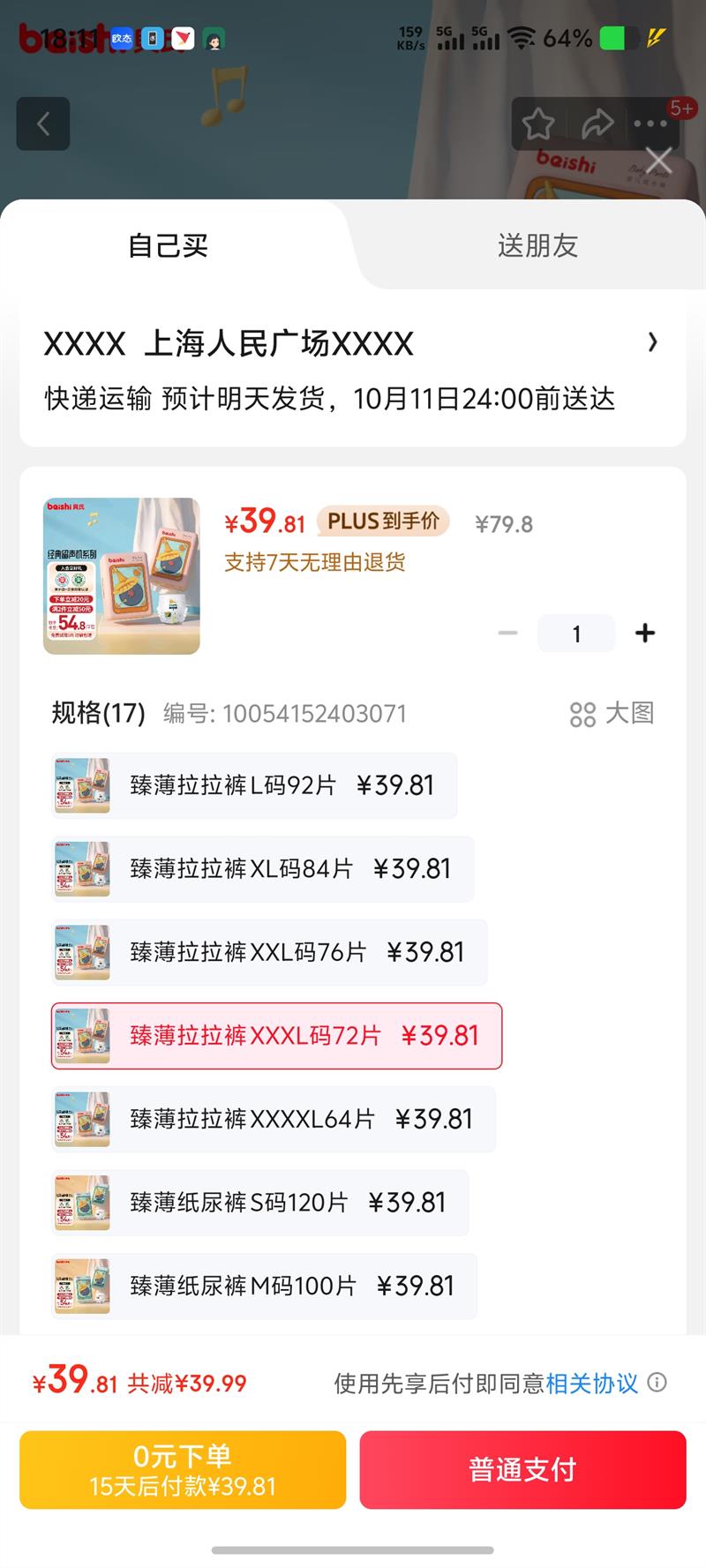Enter the quantity field showing 1

pos(576,634)
